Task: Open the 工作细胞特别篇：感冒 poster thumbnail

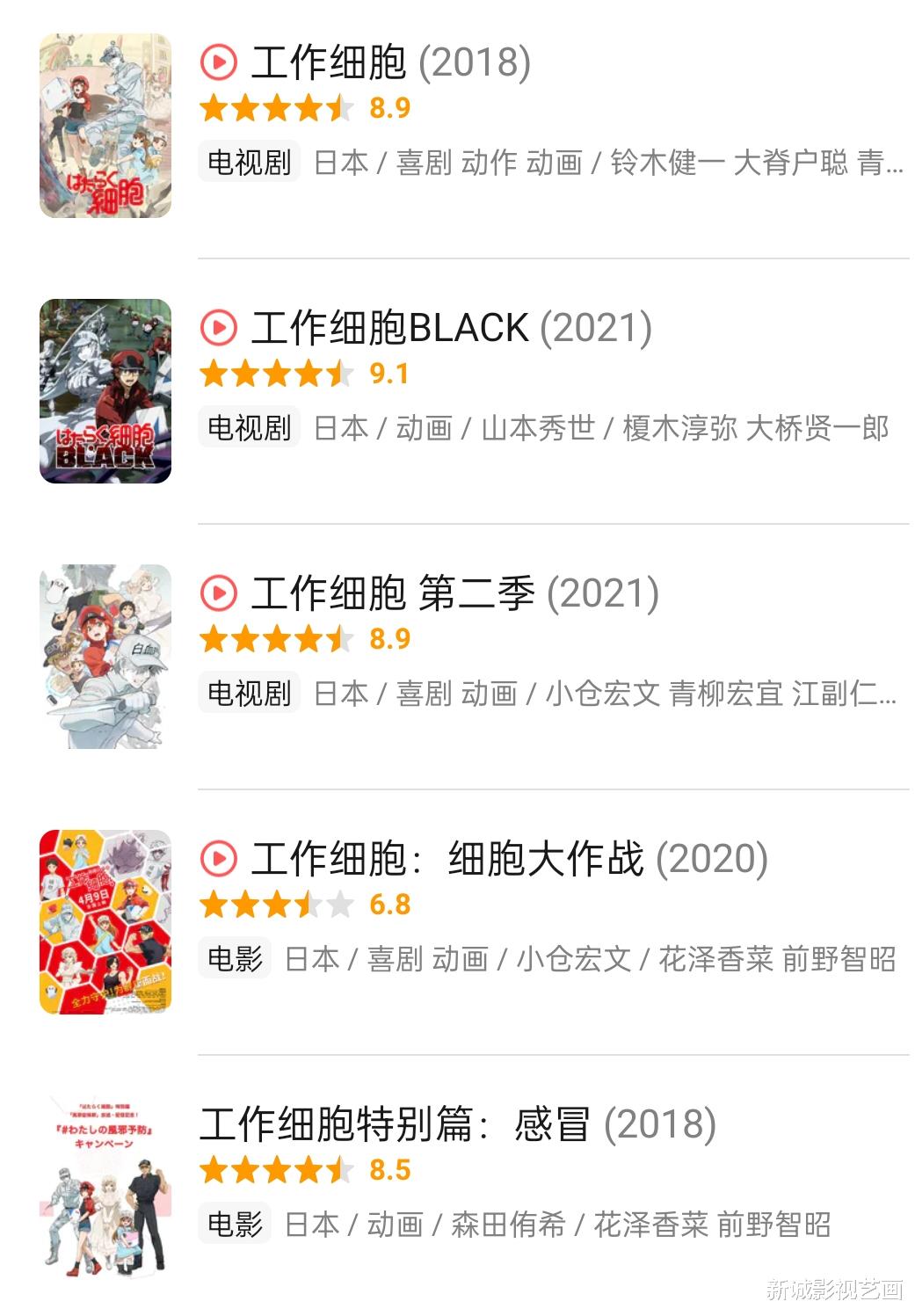Action: click(x=109, y=1182)
